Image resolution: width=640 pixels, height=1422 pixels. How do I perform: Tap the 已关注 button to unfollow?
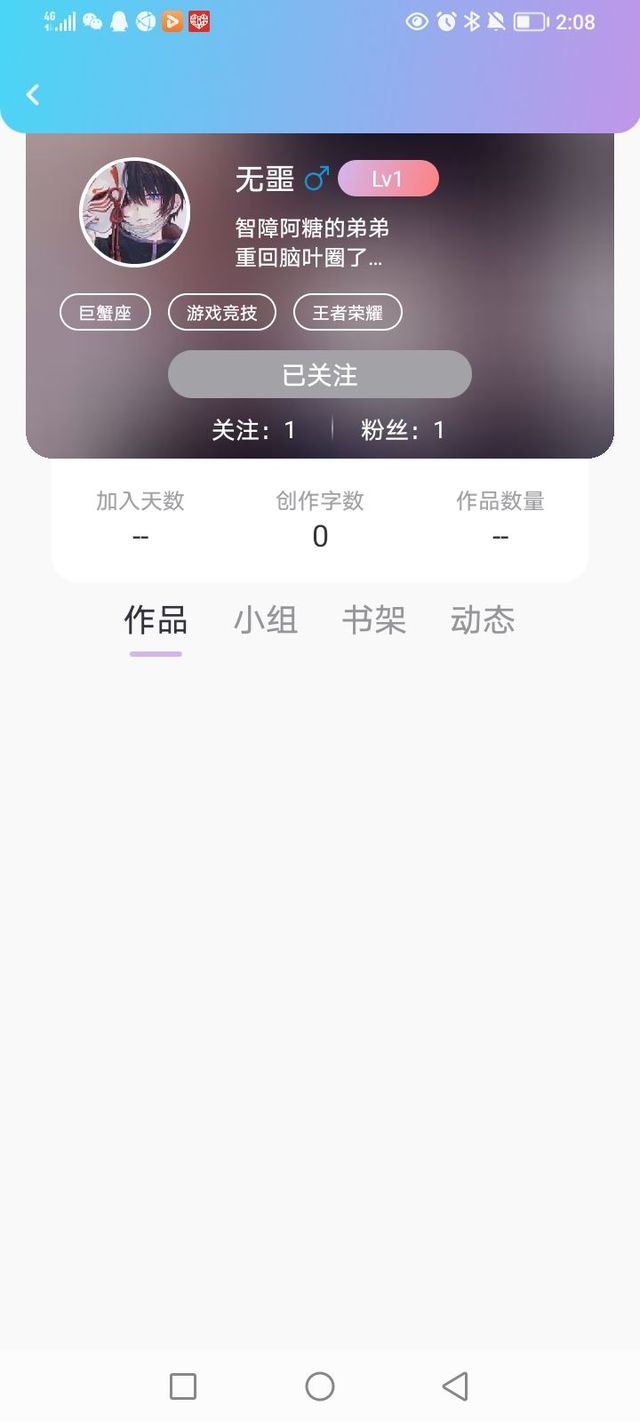coord(320,375)
